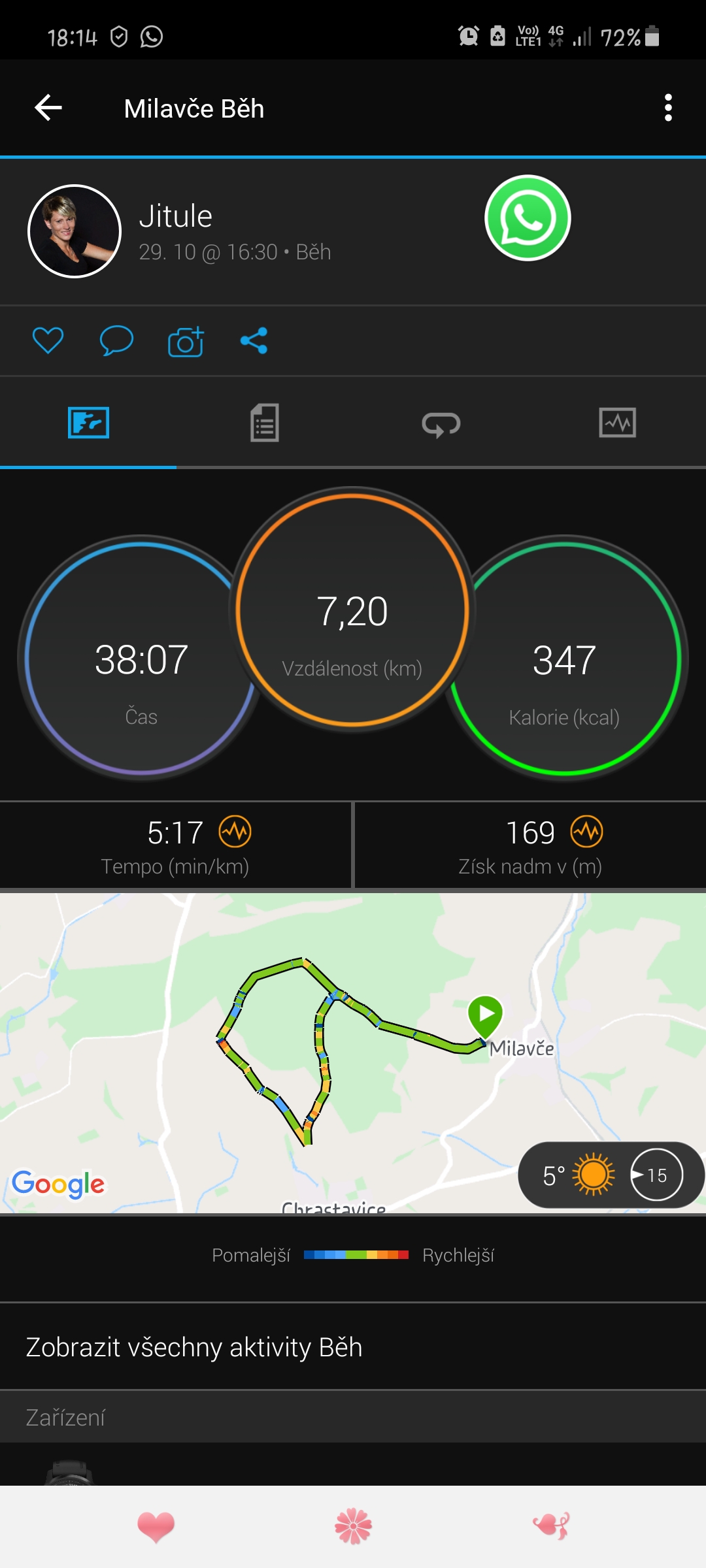Go back from Milavče Běh
The height and width of the screenshot is (1568, 706).
click(x=48, y=108)
